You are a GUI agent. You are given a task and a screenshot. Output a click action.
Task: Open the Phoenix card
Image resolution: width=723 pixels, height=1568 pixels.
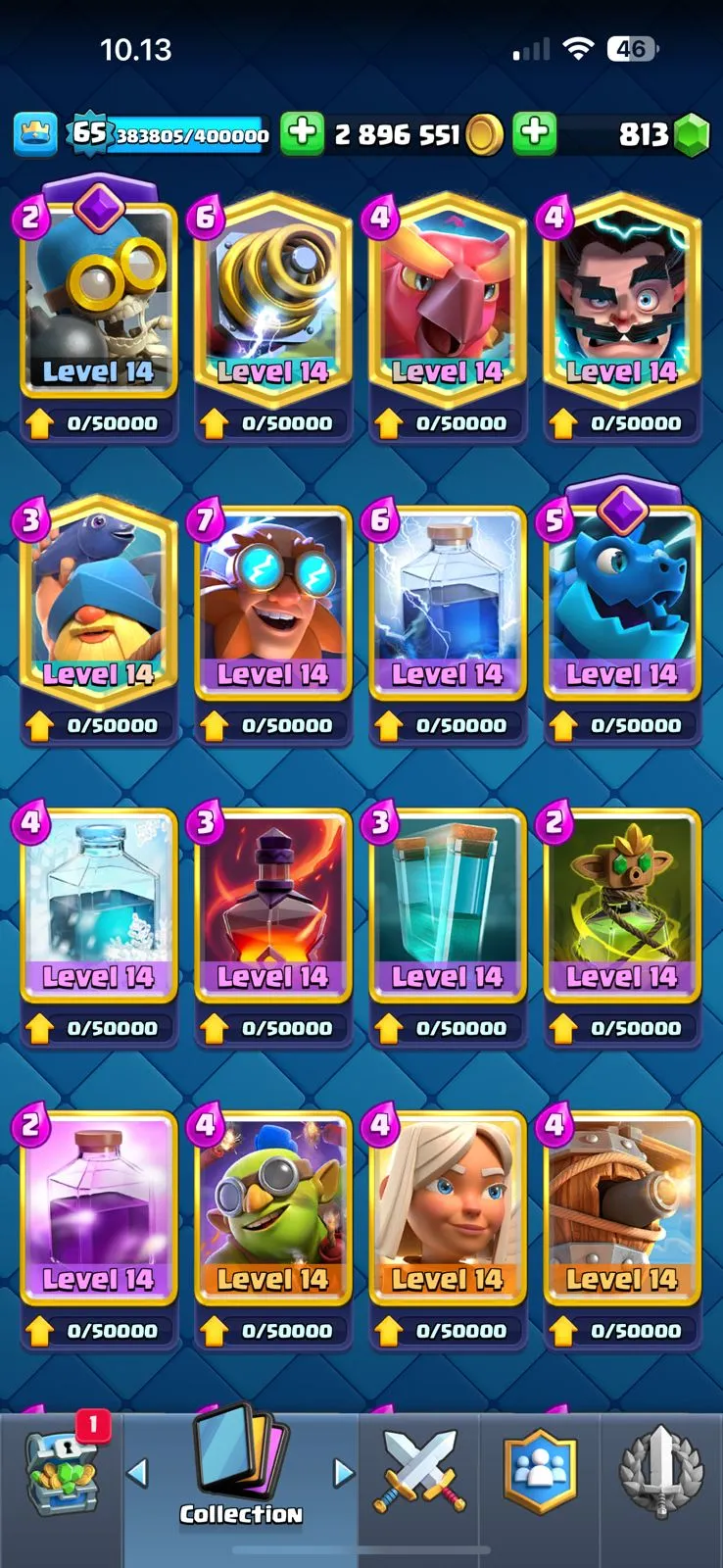(x=447, y=299)
